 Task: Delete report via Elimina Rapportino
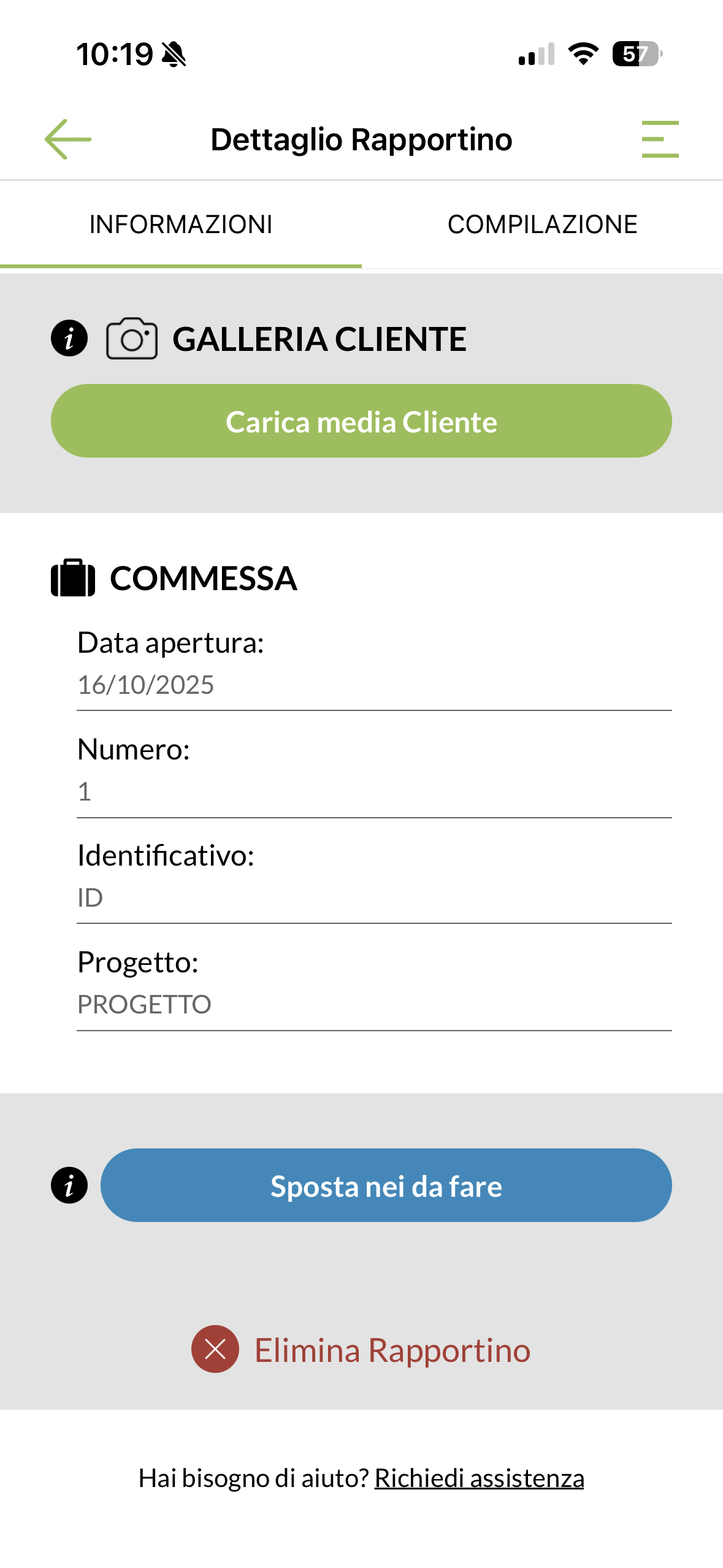(361, 1350)
